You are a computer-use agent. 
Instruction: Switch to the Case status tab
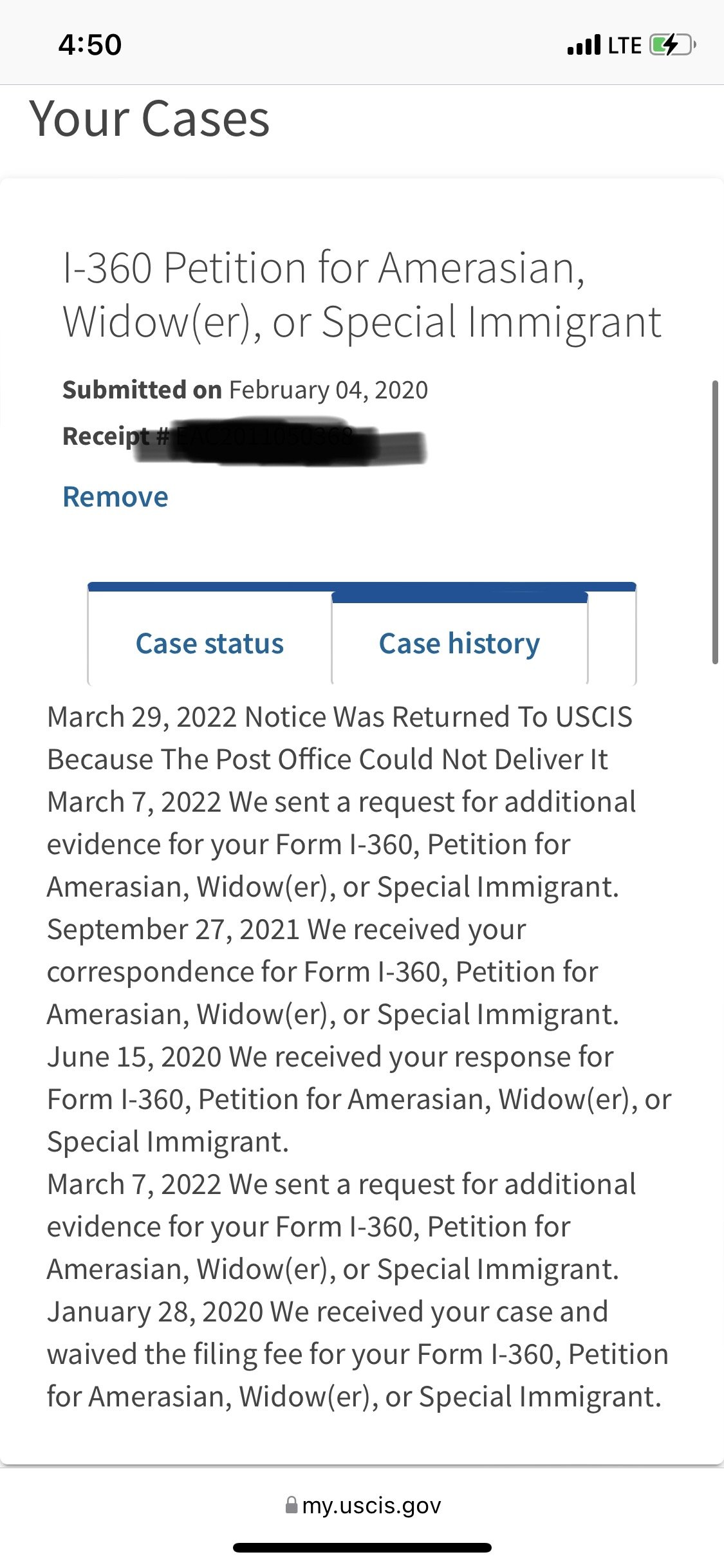click(210, 644)
